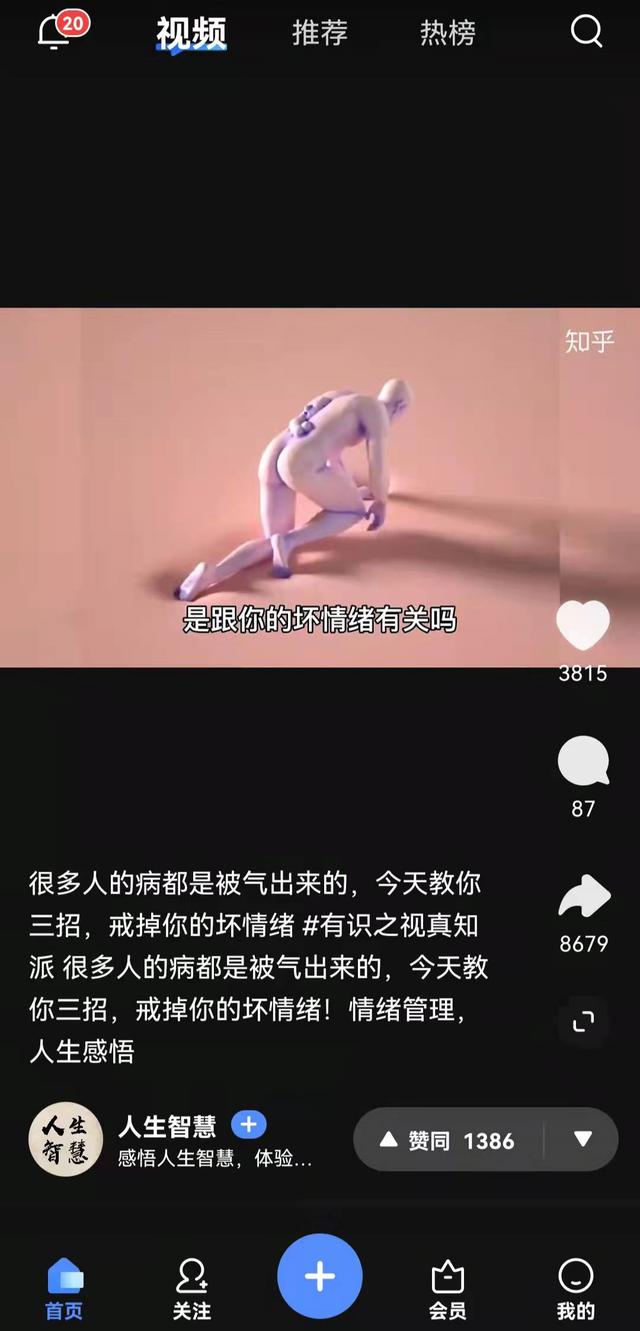Downvote with the down arrow
This screenshot has height=1331, width=640.
pos(583,1140)
